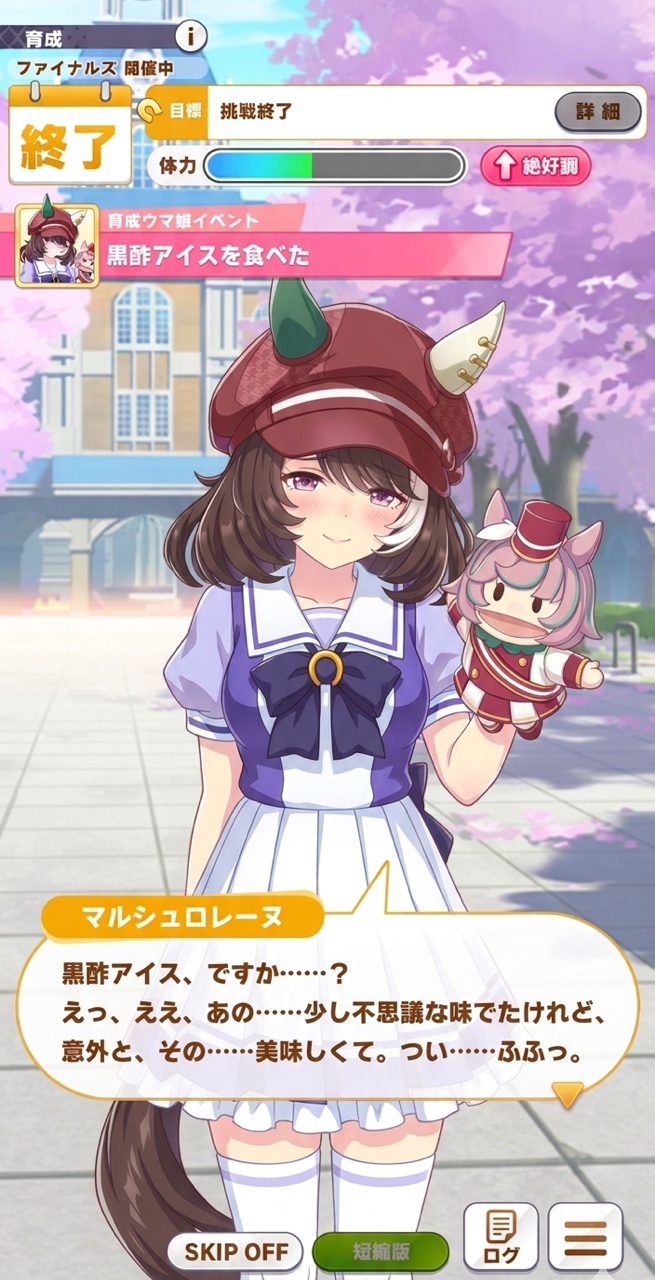Open the 育成 info icon

point(191,38)
